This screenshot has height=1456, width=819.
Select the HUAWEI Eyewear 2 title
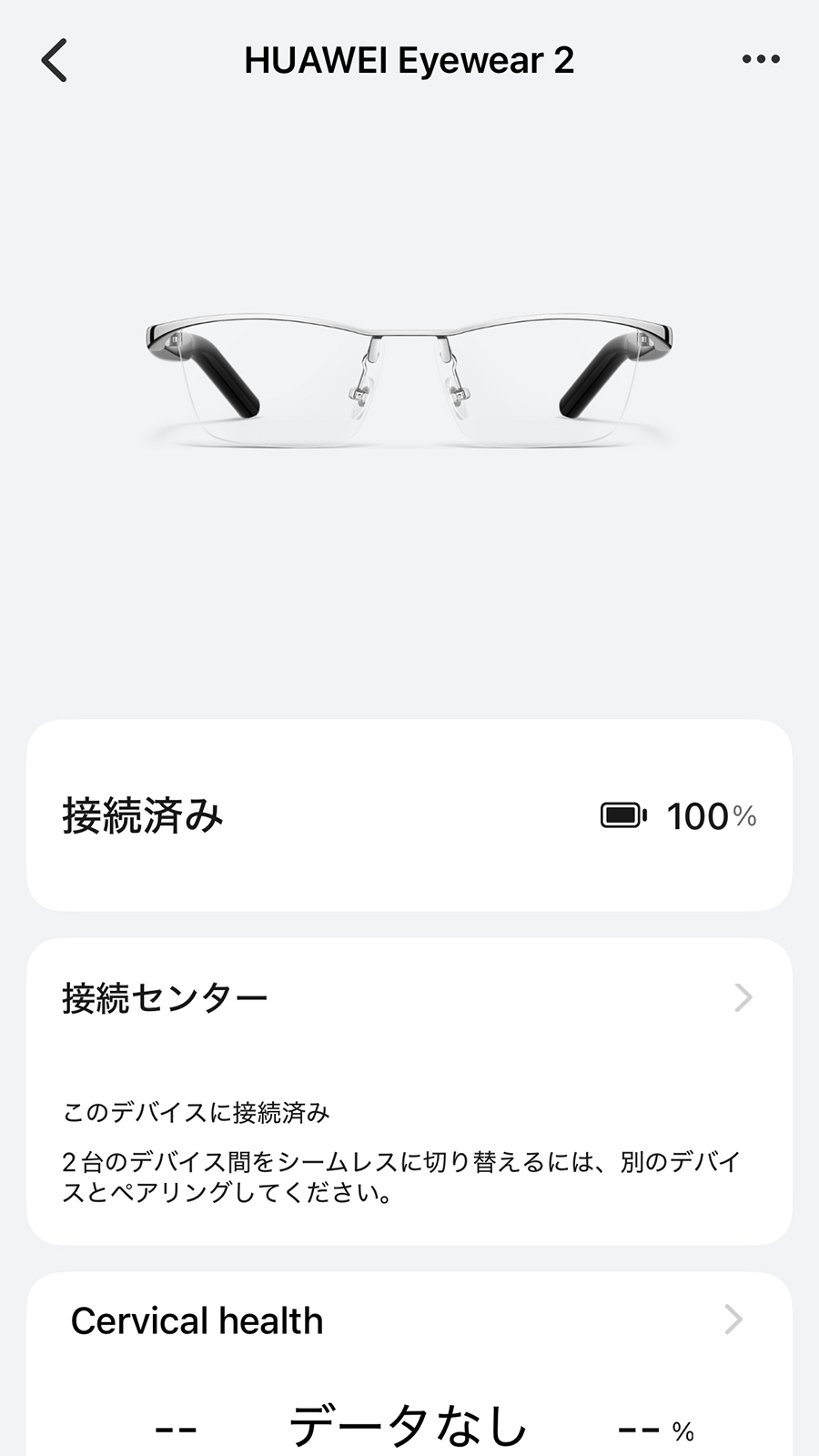pyautogui.click(x=409, y=60)
